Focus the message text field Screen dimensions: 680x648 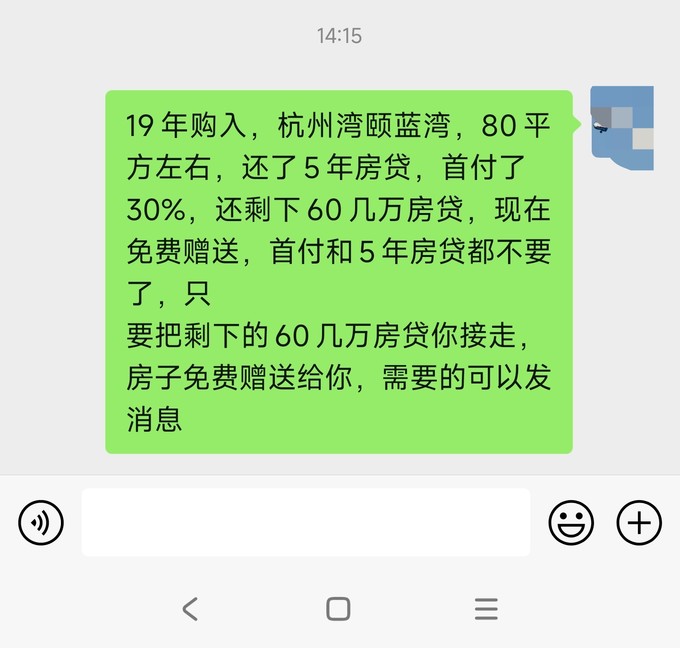coord(305,522)
